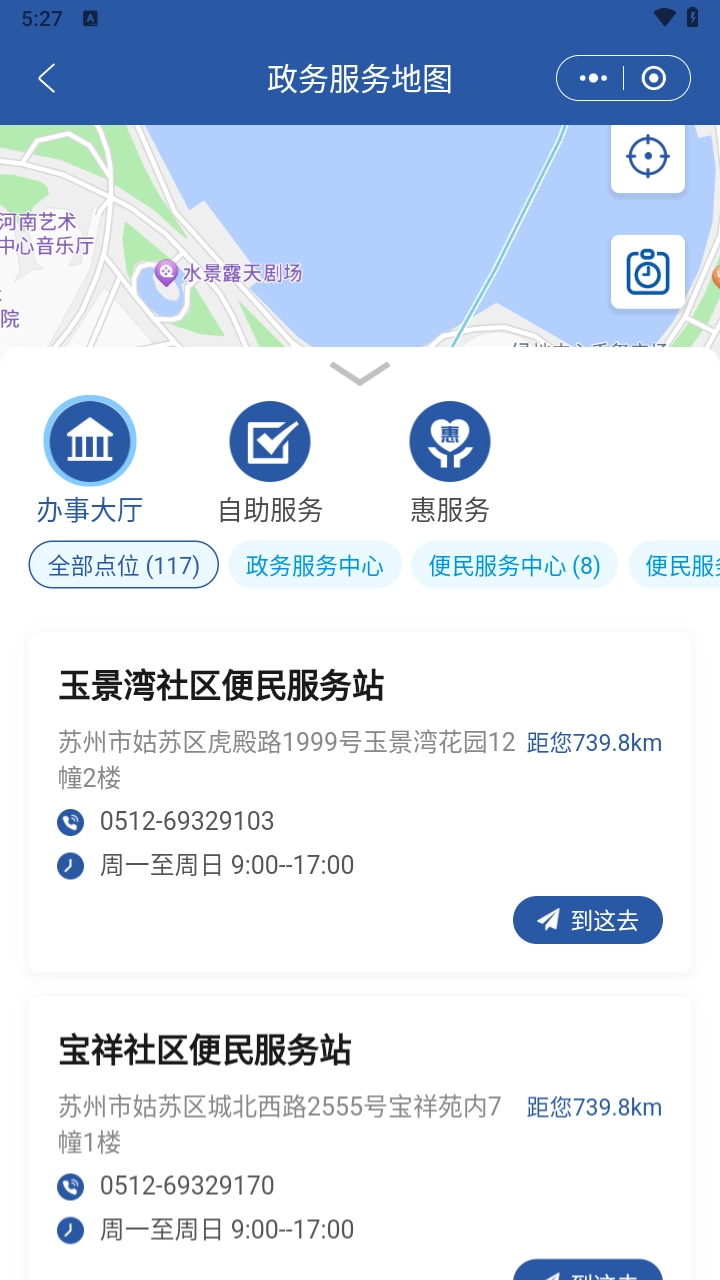The width and height of the screenshot is (720, 1280).
Task: Select the 办事大厅 category
Action: click(x=90, y=442)
